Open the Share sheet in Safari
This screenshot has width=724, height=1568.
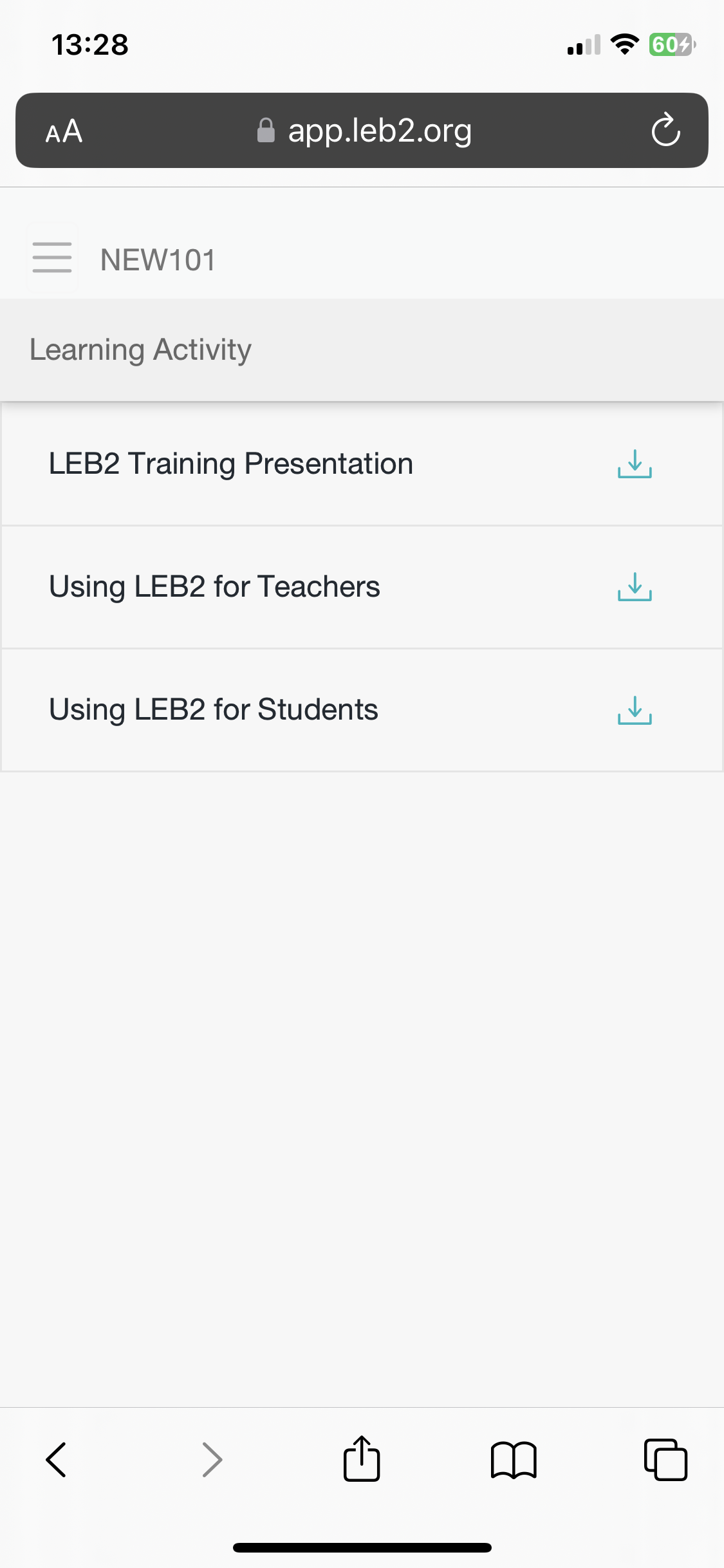click(x=362, y=1460)
